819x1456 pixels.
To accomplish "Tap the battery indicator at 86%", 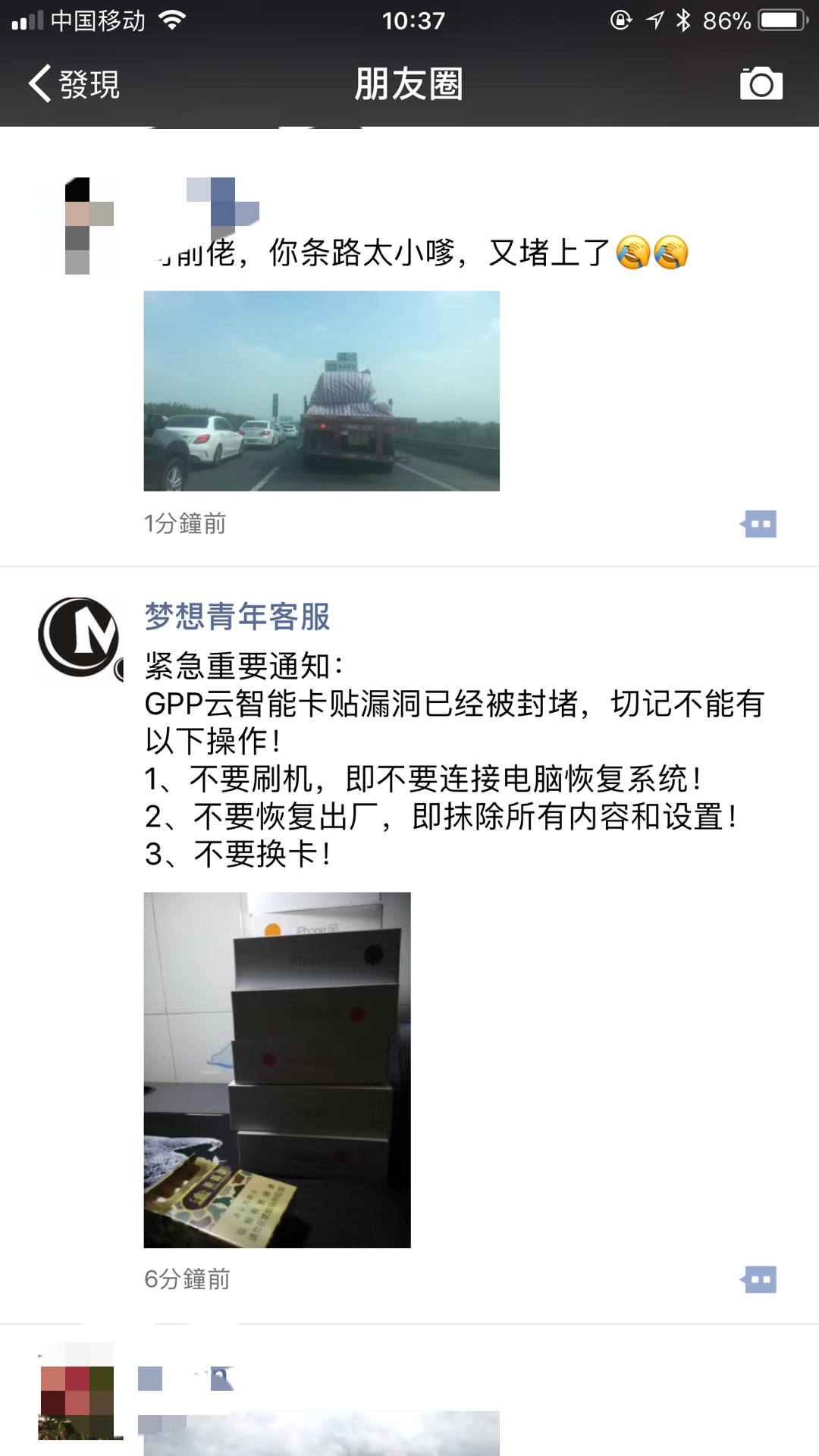I will 780,20.
